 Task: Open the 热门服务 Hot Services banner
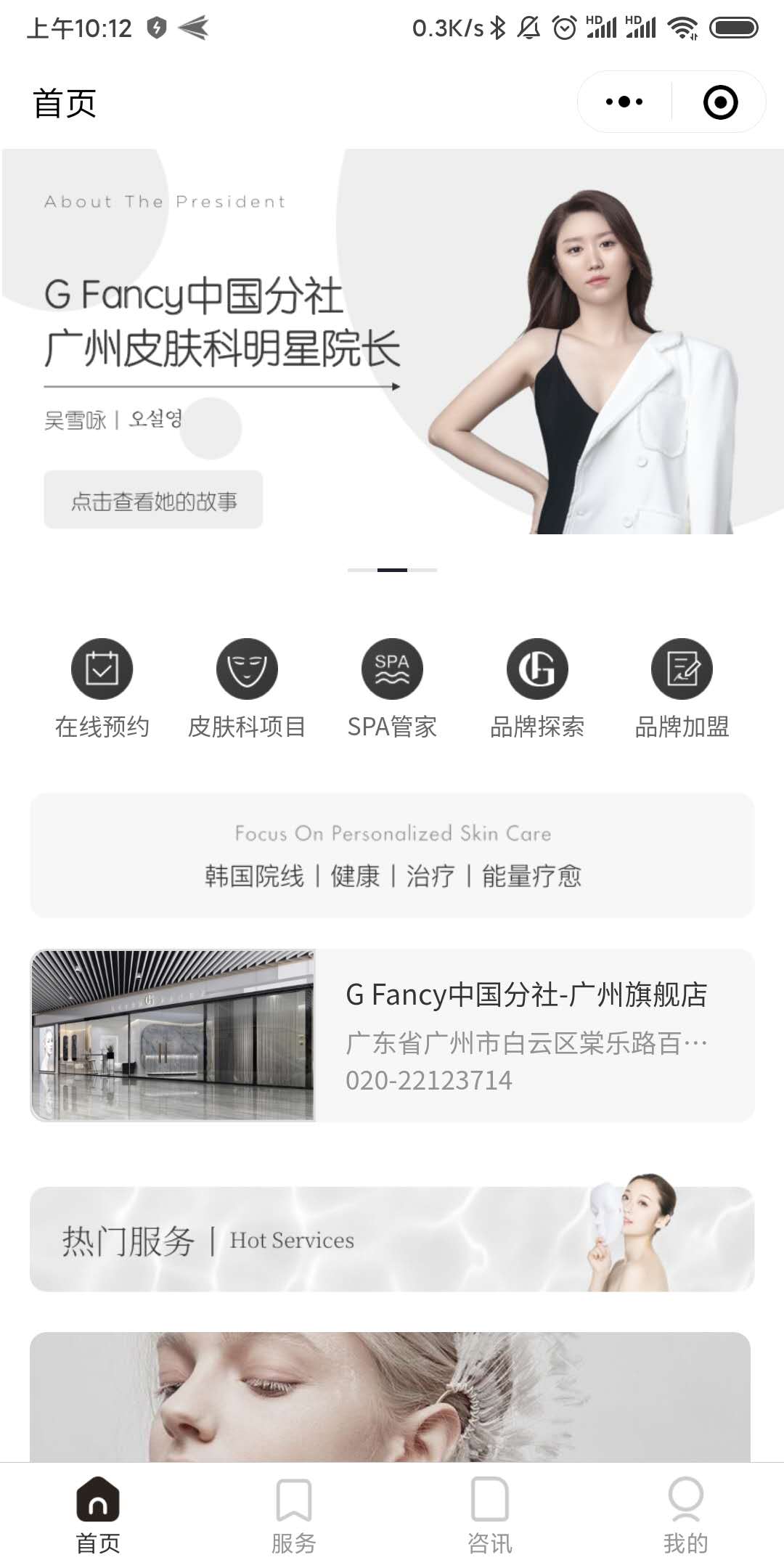coord(392,1238)
